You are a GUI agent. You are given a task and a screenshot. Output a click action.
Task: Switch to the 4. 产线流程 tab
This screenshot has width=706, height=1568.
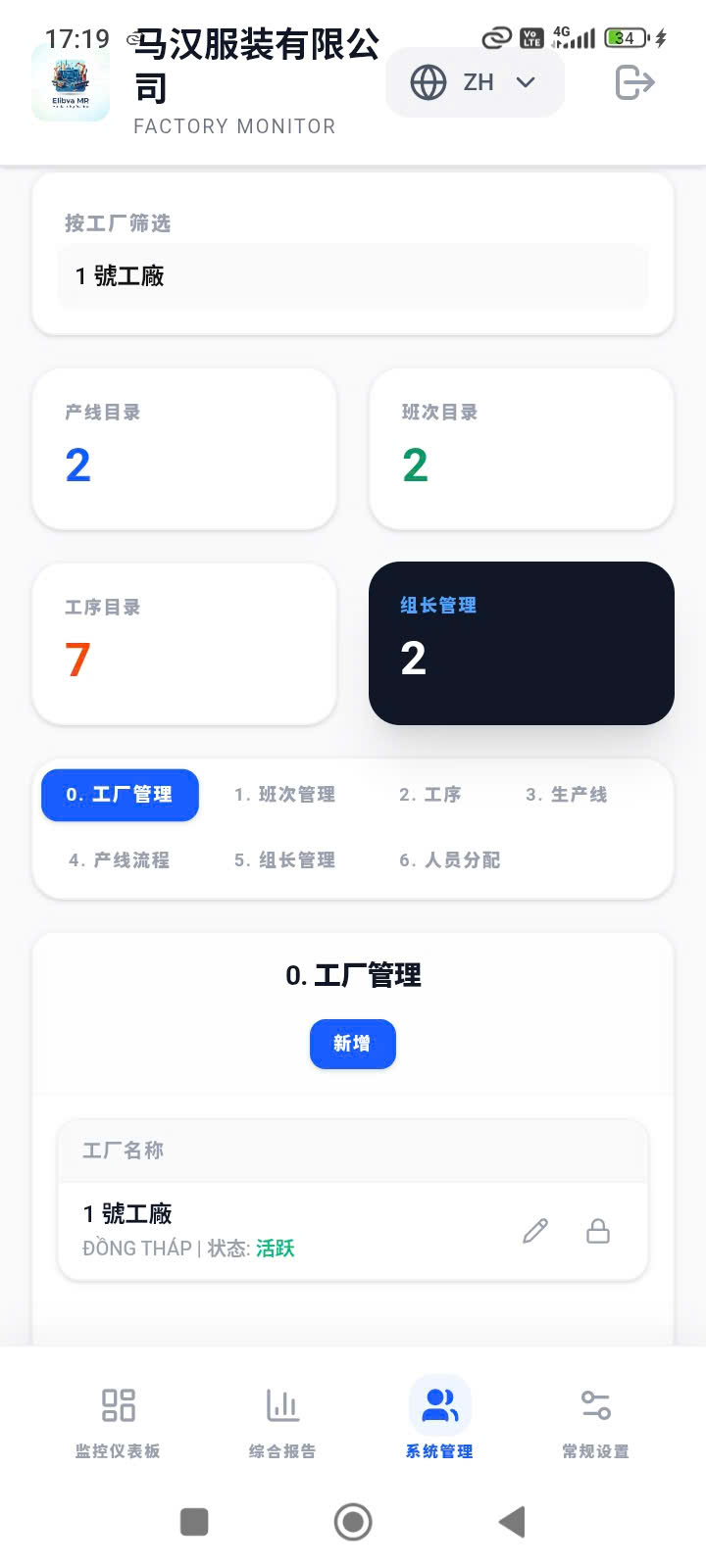coord(119,860)
